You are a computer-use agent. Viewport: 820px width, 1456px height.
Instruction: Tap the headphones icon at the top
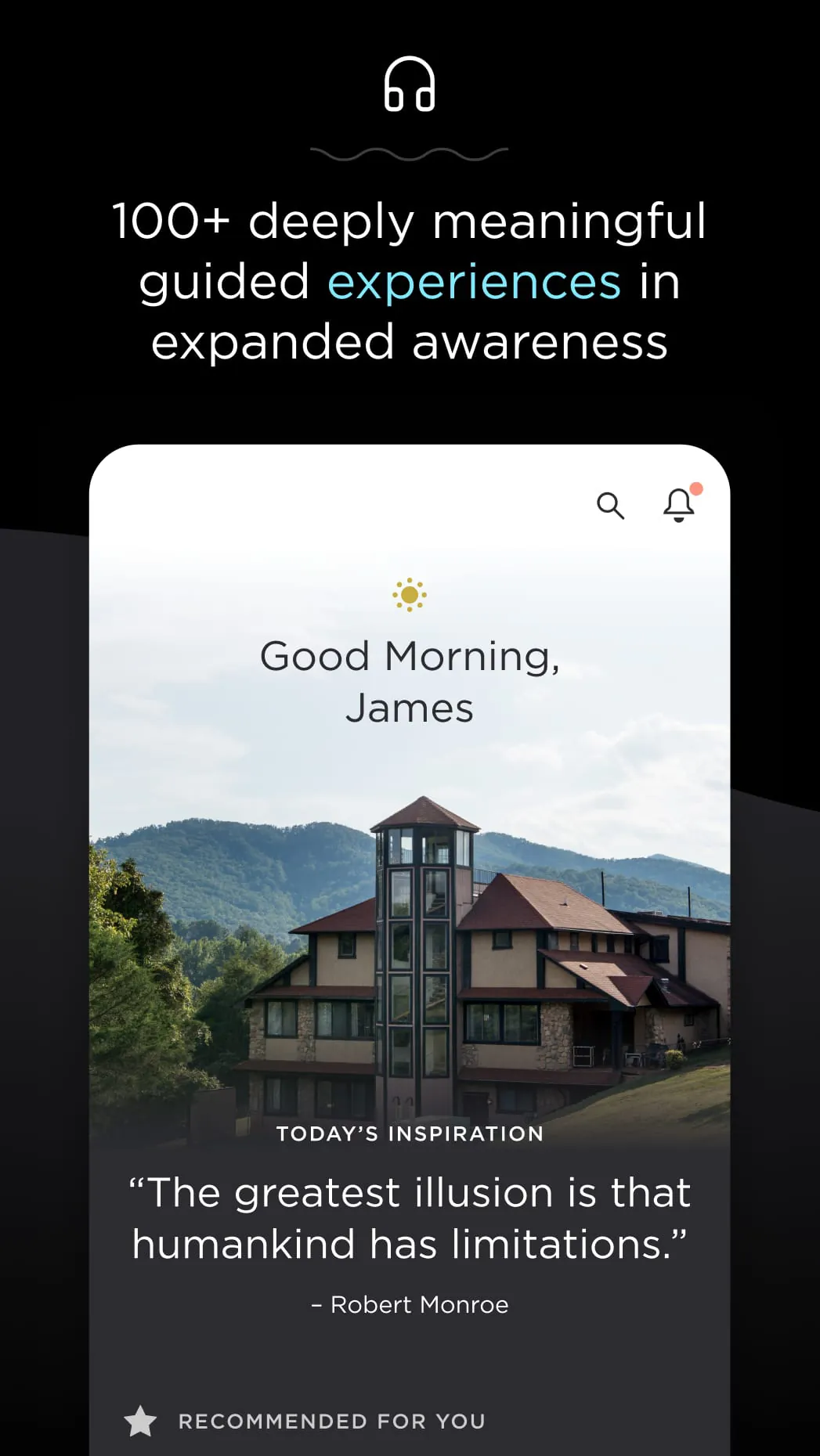[410, 86]
